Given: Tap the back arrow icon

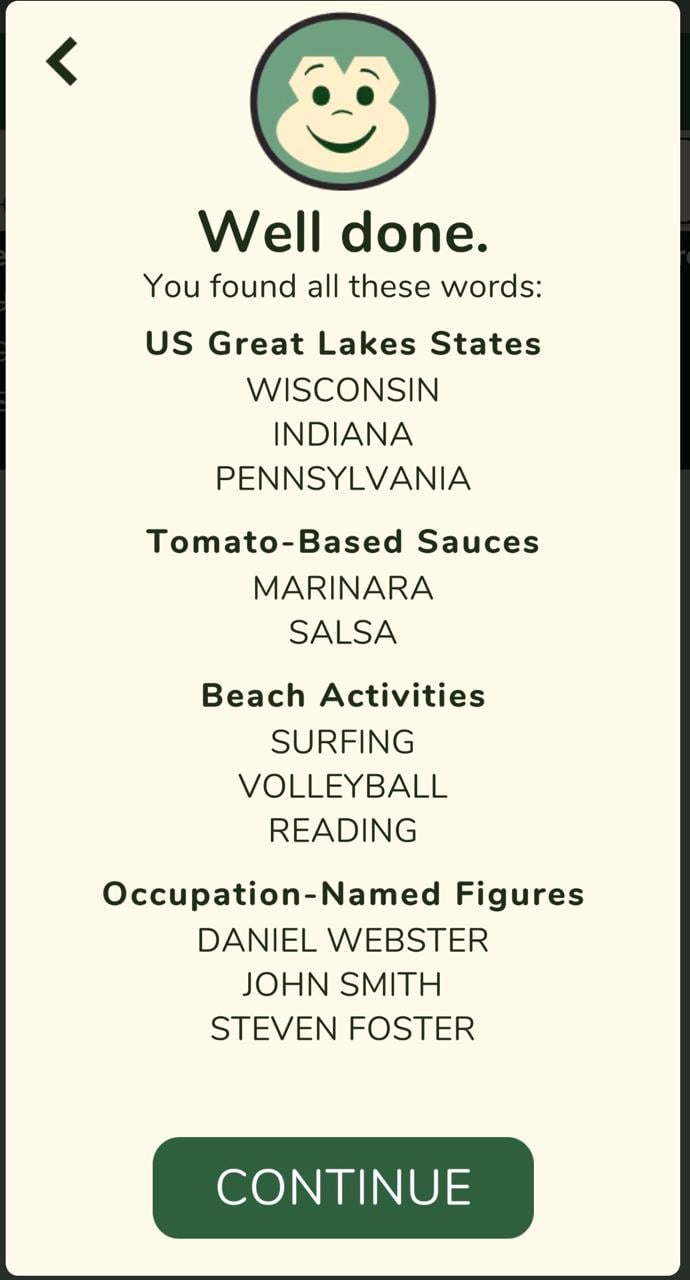Looking at the screenshot, I should tap(62, 61).
